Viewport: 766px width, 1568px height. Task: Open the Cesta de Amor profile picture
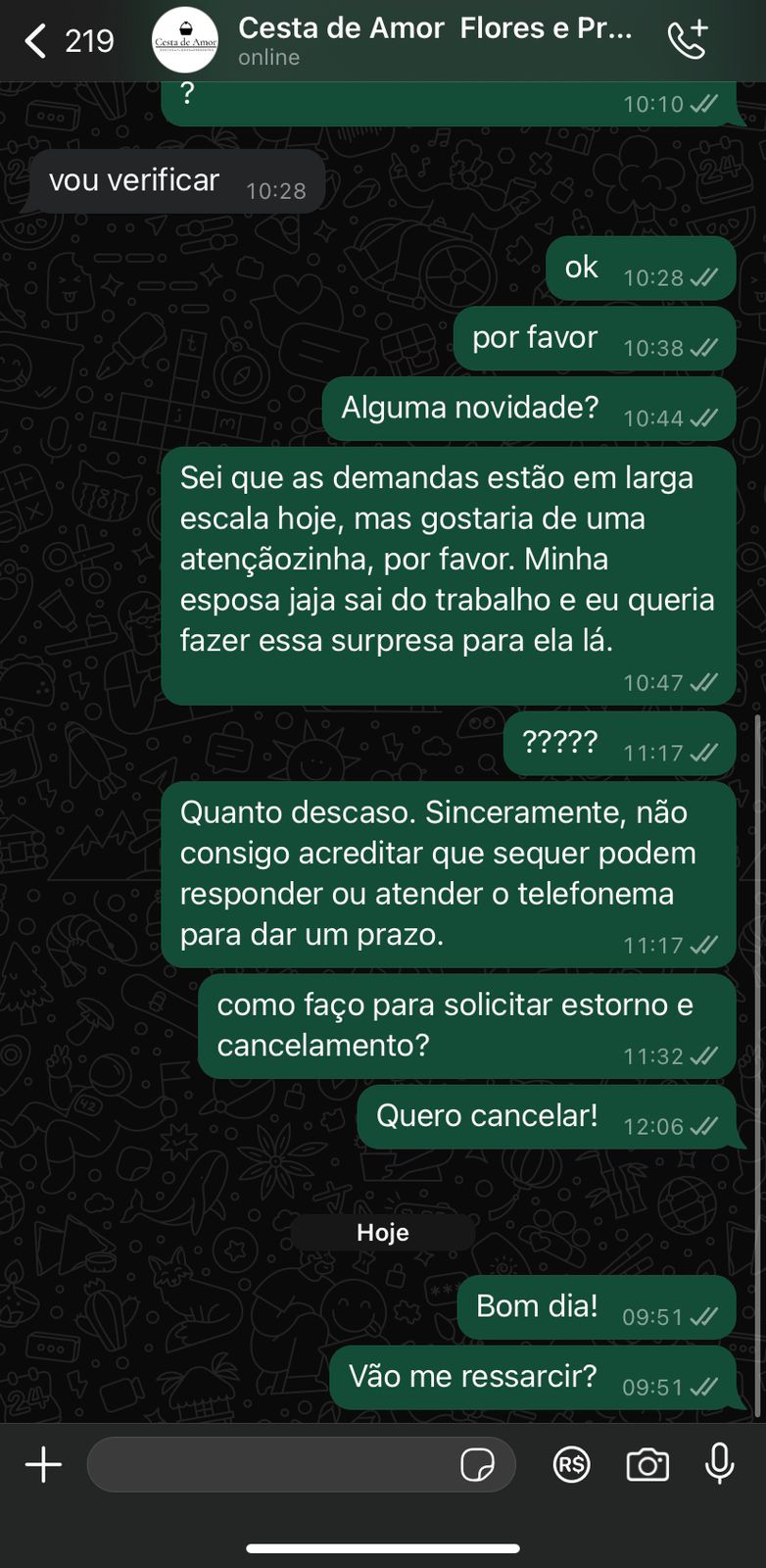coord(185,40)
